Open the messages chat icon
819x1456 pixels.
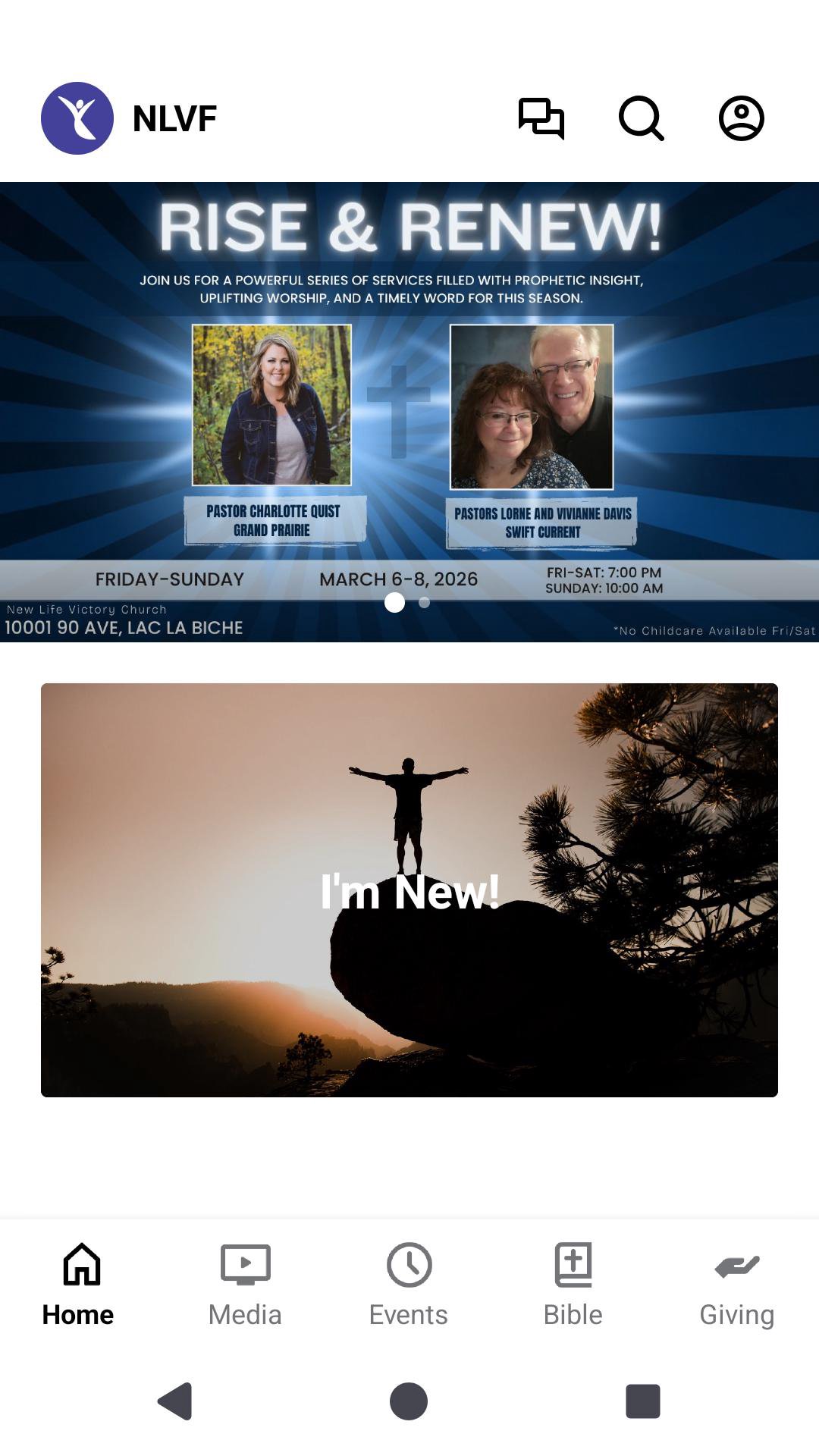pyautogui.click(x=541, y=118)
